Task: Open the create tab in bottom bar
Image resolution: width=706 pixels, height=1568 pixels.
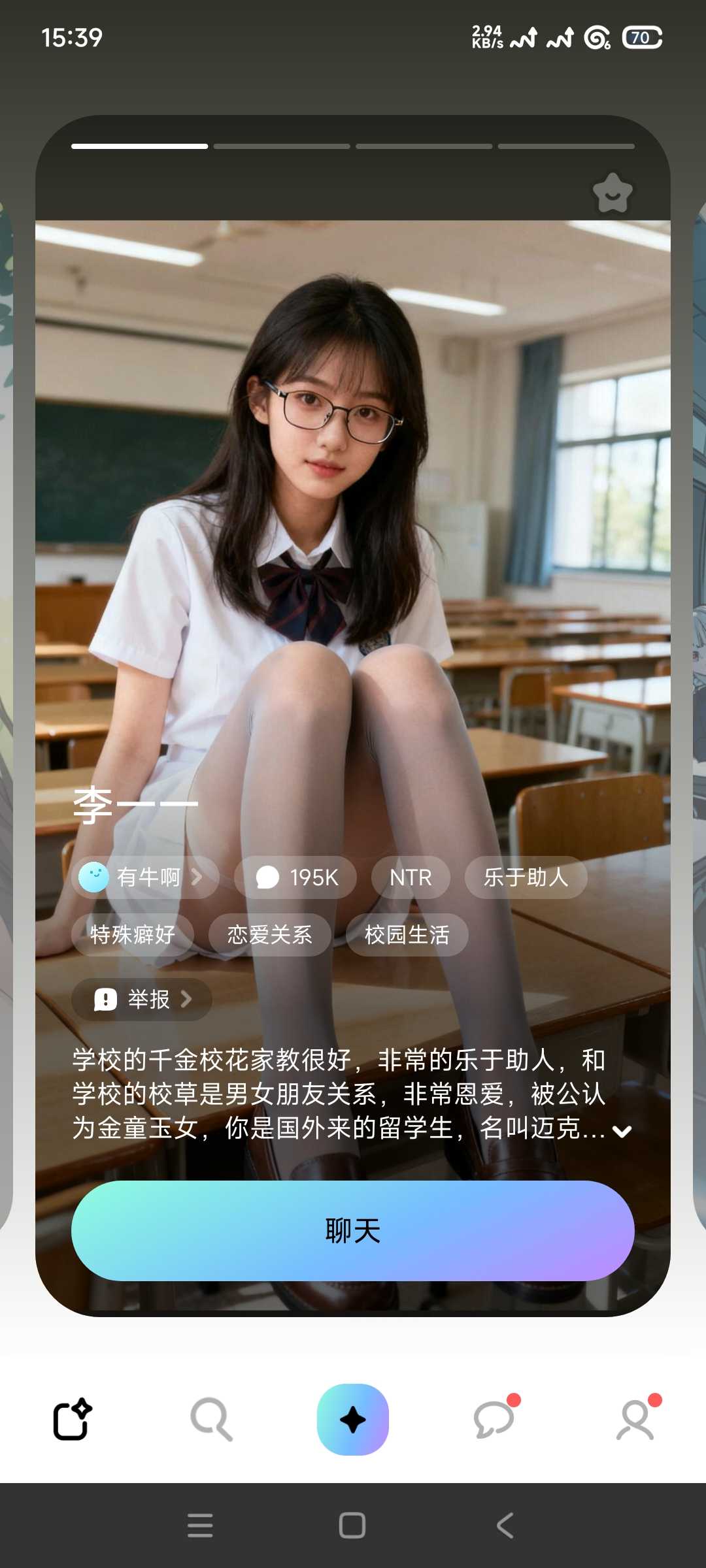Action: coord(72,1419)
